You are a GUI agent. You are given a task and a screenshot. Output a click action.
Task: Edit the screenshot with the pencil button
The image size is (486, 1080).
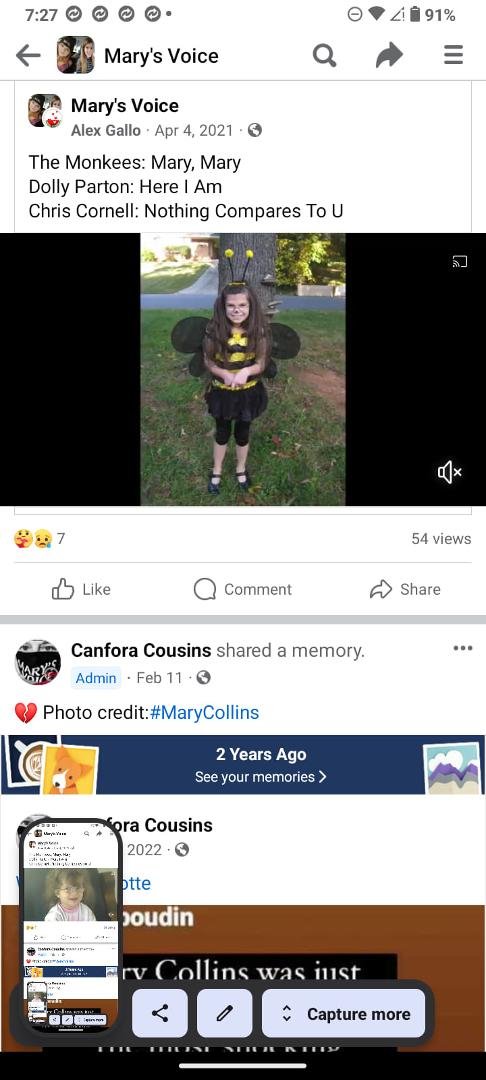coord(224,1013)
